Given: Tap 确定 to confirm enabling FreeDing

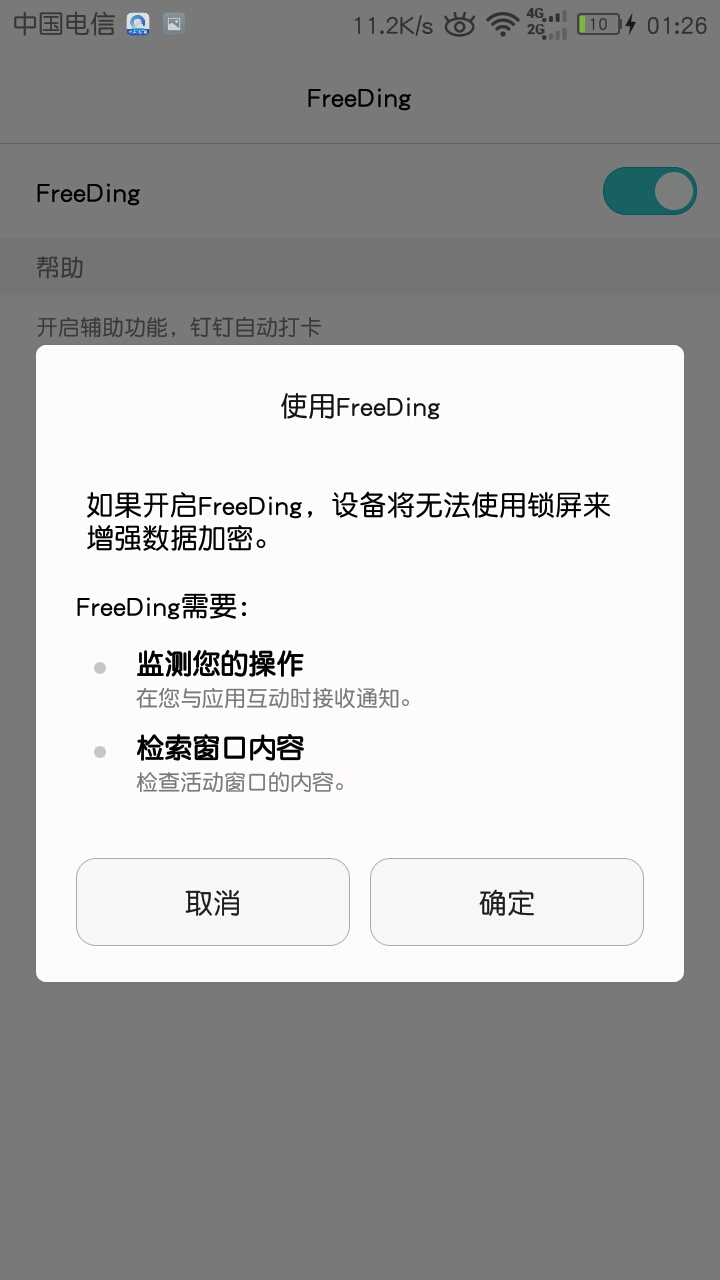Looking at the screenshot, I should point(506,902).
